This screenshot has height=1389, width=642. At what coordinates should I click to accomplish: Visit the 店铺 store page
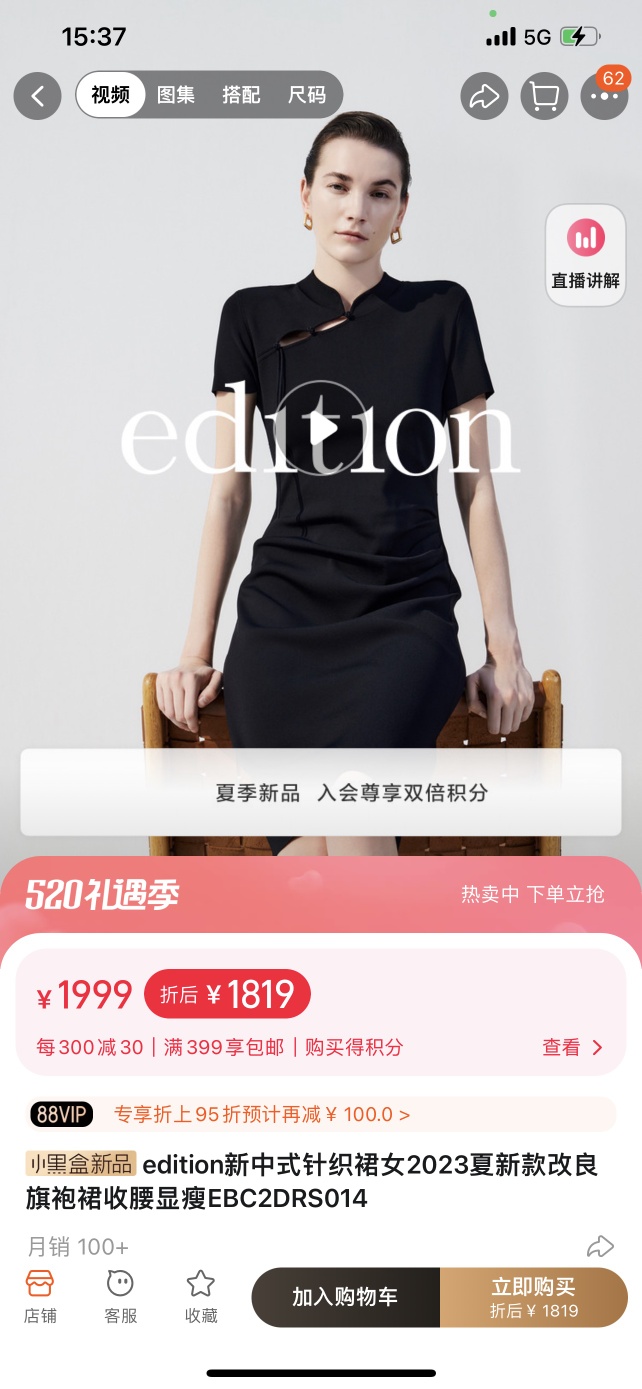tap(40, 1296)
